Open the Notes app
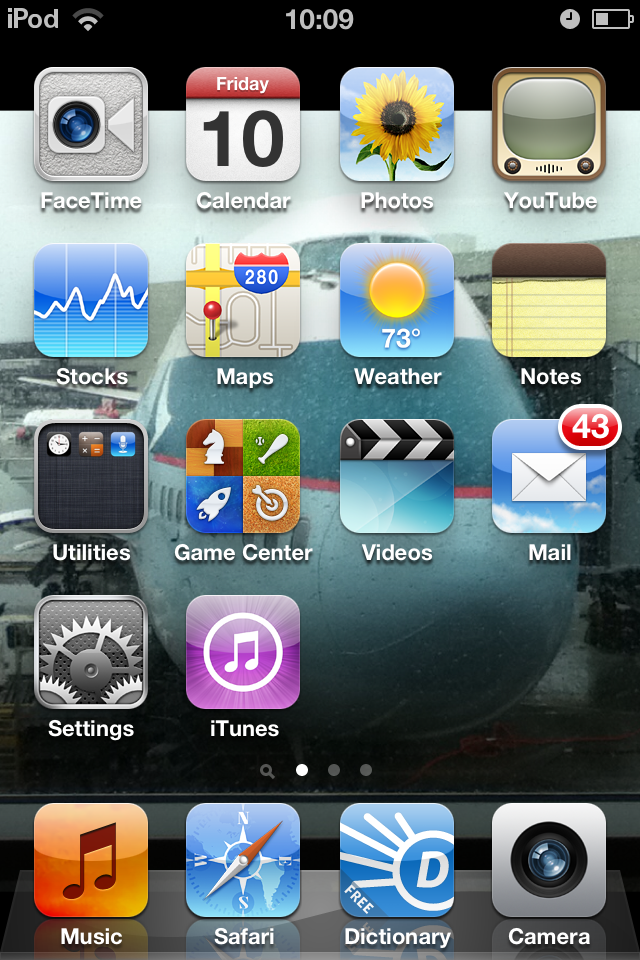 pos(549,300)
